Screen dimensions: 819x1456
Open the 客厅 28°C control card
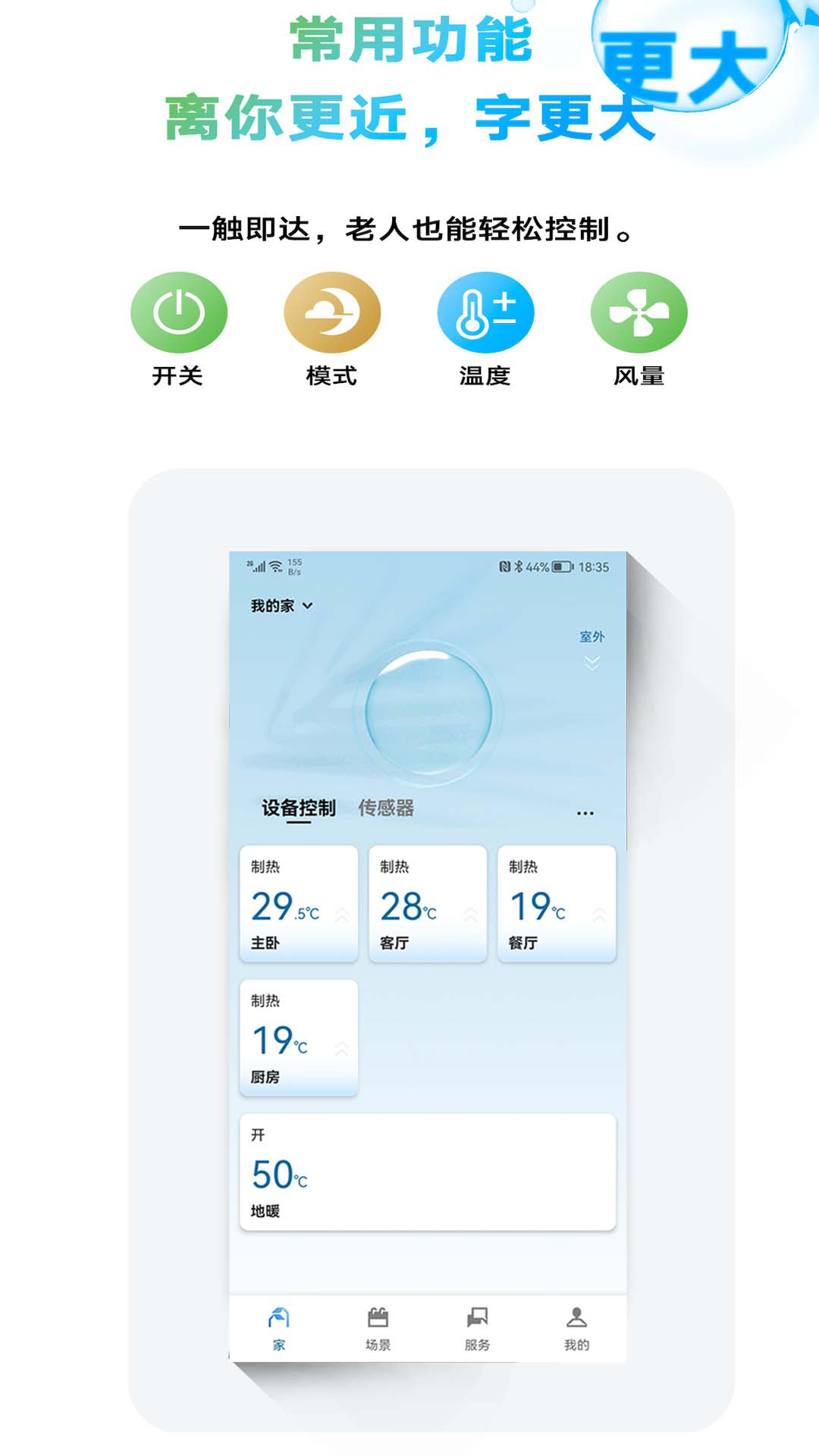click(x=427, y=902)
